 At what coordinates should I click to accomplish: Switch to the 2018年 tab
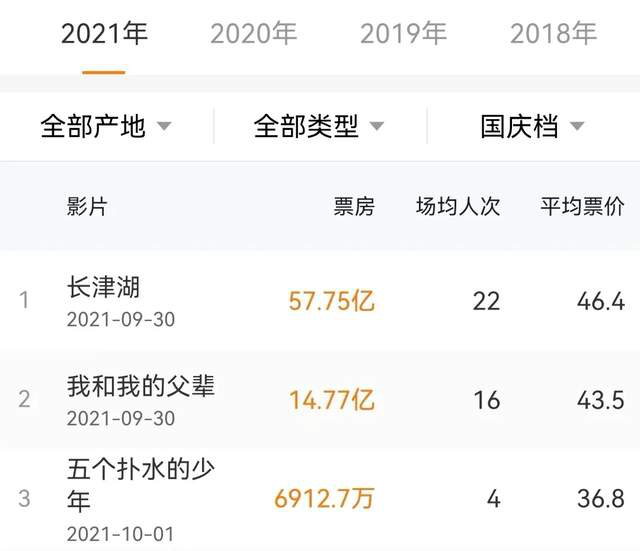coord(553,33)
